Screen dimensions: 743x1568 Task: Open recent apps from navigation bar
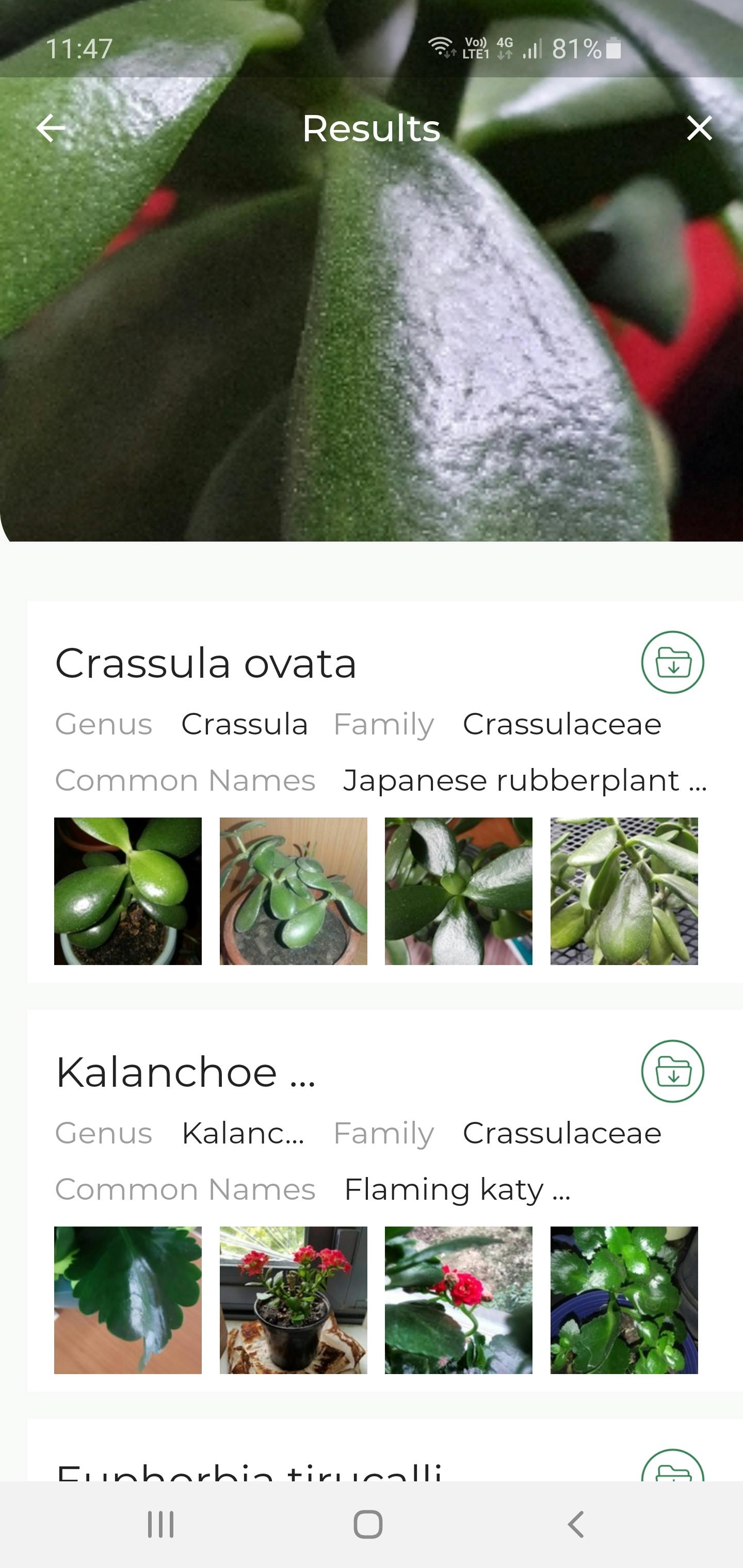click(x=161, y=1524)
